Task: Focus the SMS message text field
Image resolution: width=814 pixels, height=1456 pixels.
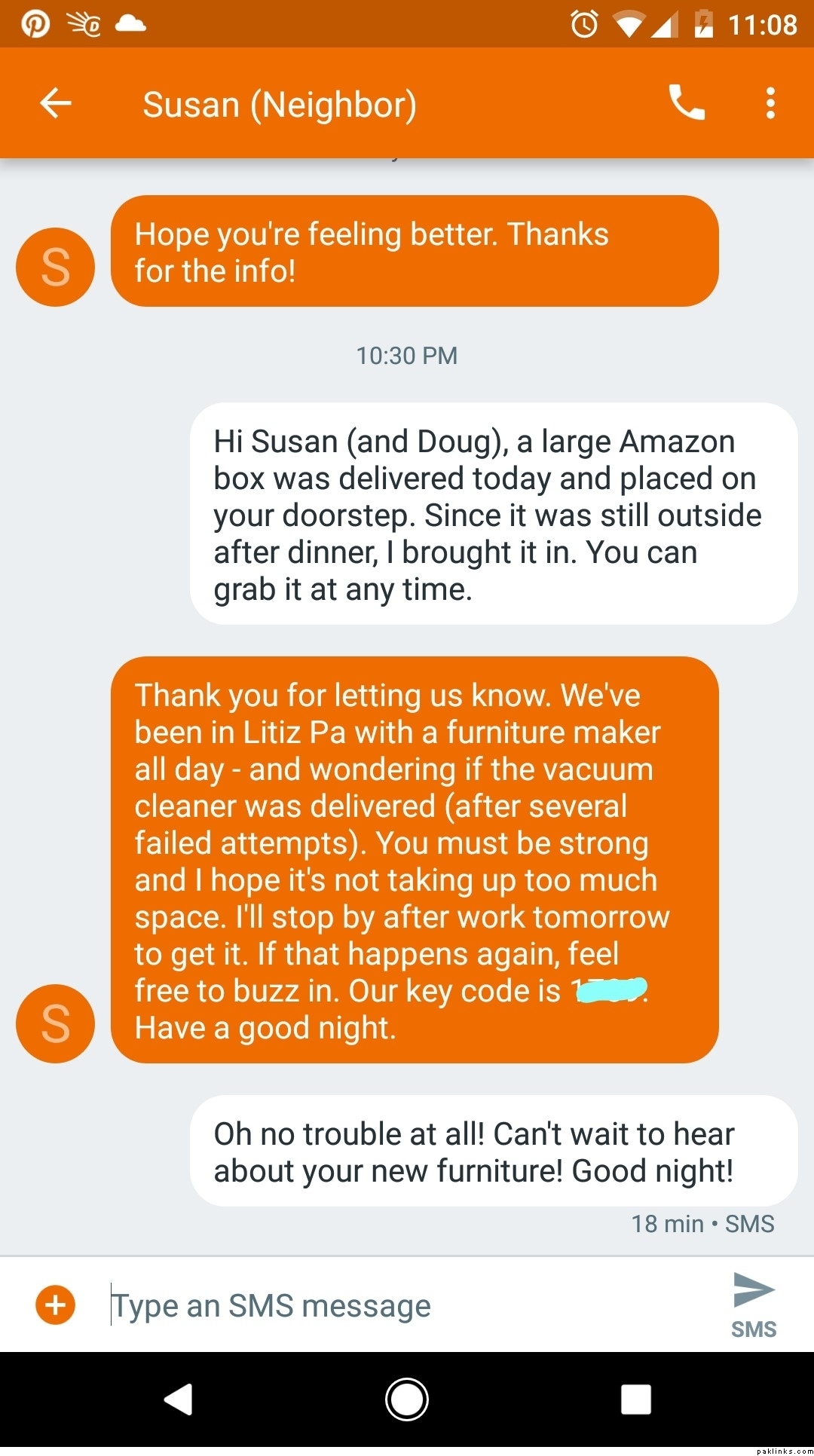Action: [x=407, y=1305]
